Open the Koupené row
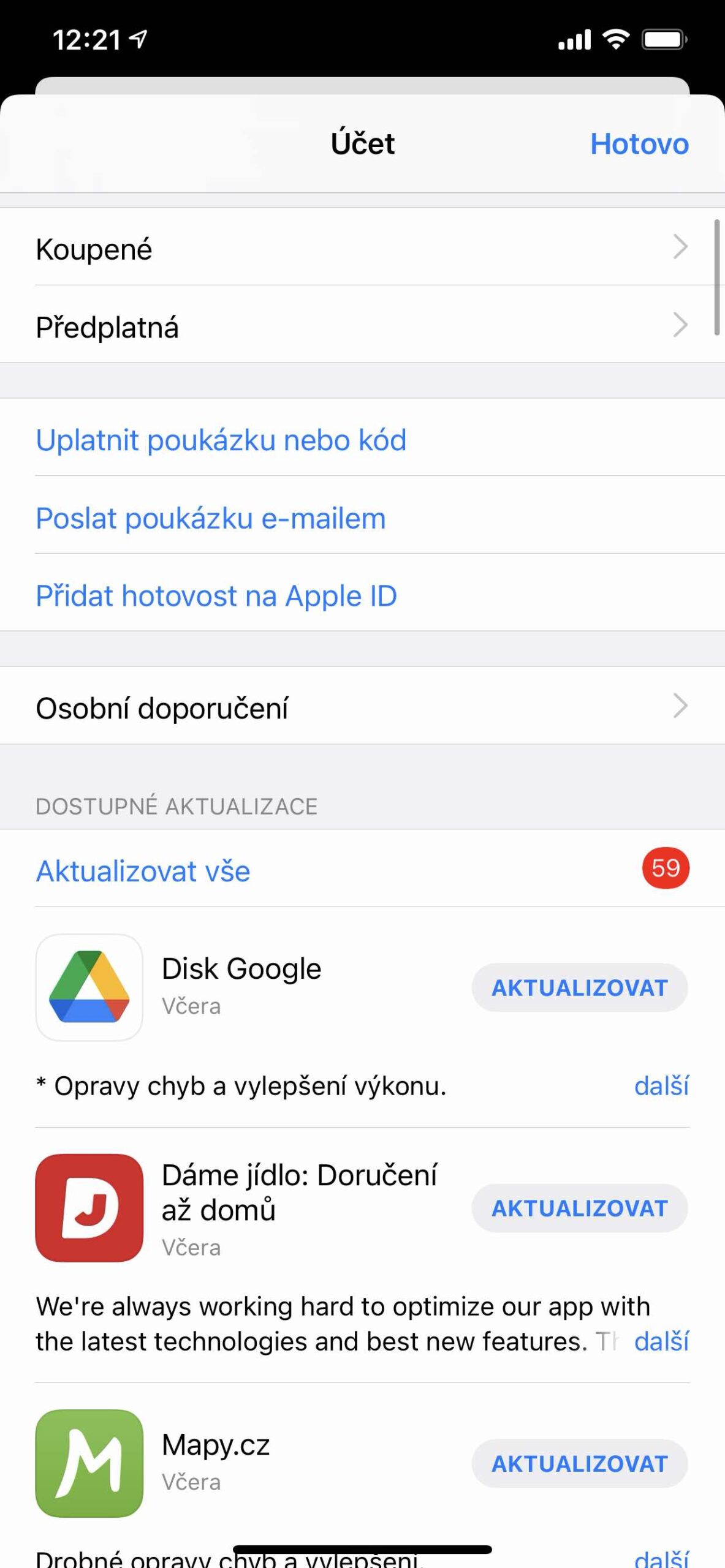 362,248
